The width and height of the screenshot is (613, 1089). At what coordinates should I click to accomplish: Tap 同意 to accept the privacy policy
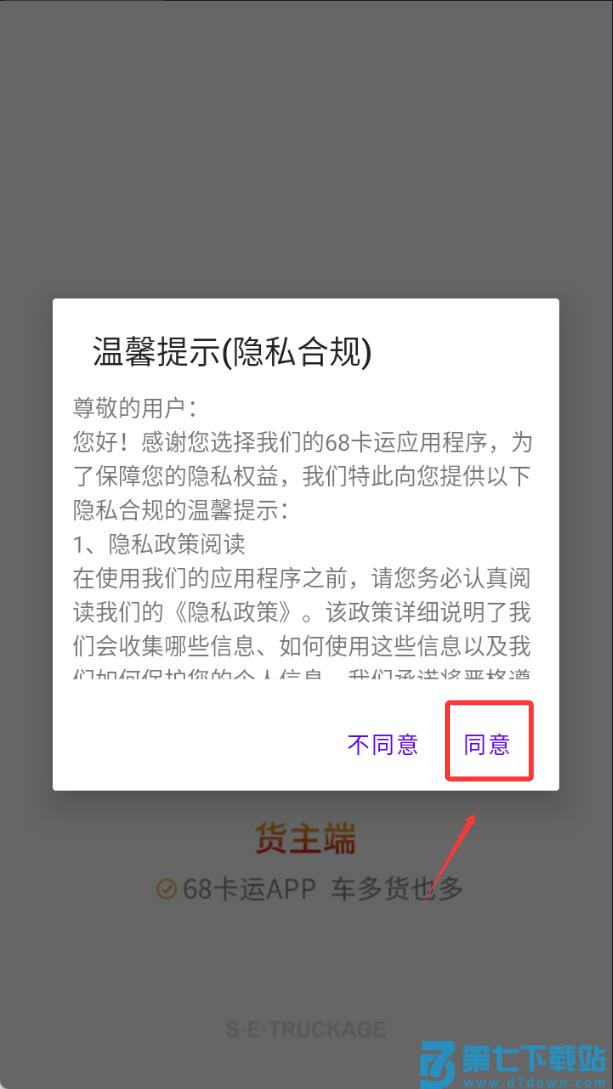tap(487, 744)
